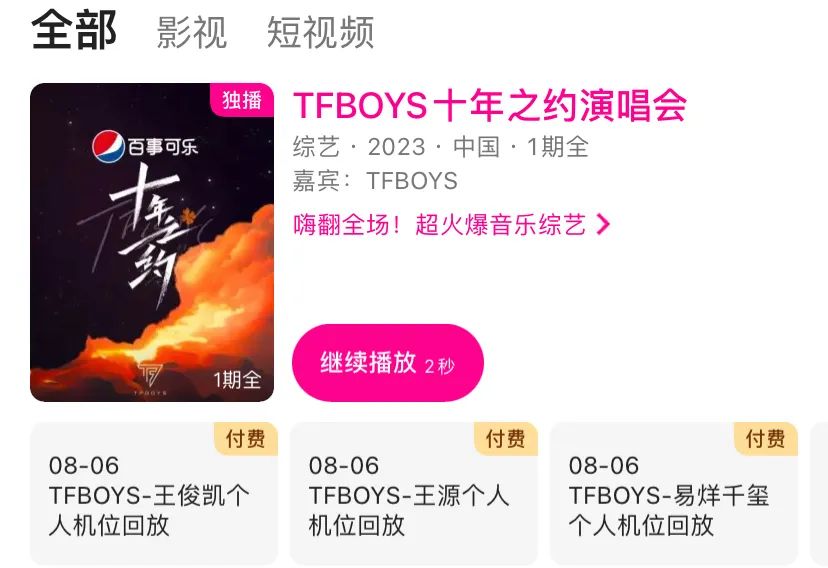
Task: Open TFBOYS十年之约演唱会 title
Action: (x=489, y=105)
